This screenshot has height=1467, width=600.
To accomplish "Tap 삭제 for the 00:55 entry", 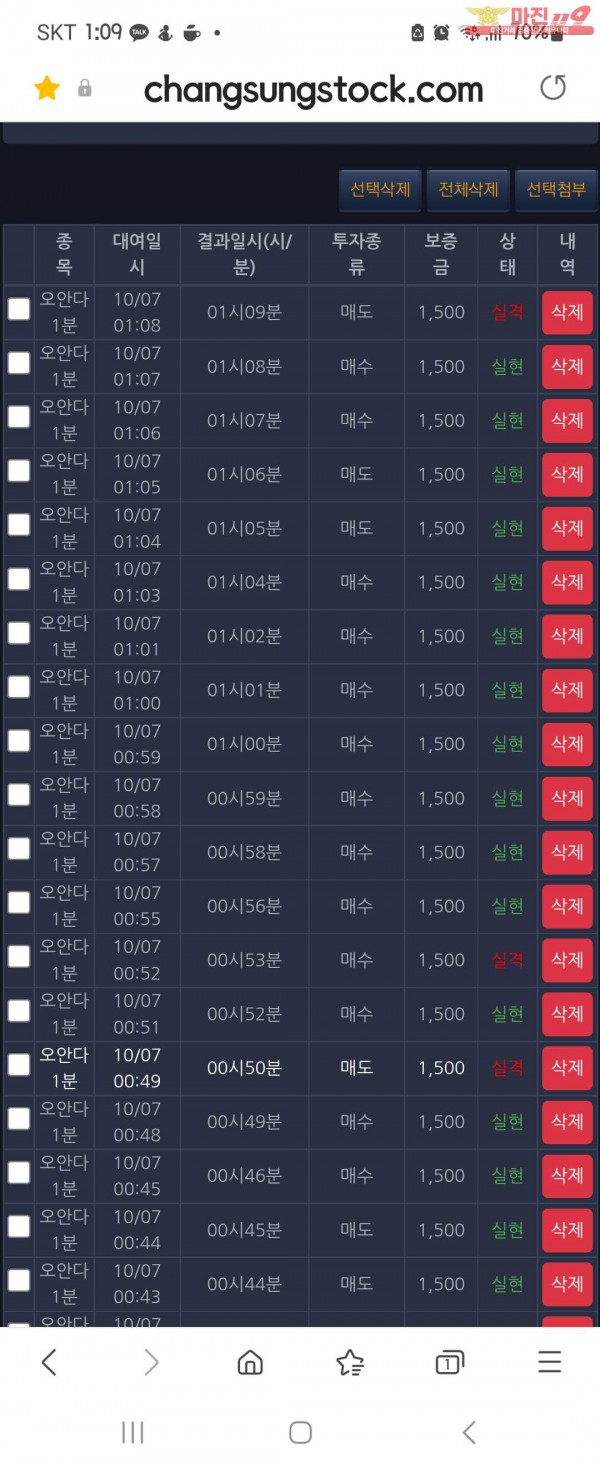I will pos(567,906).
